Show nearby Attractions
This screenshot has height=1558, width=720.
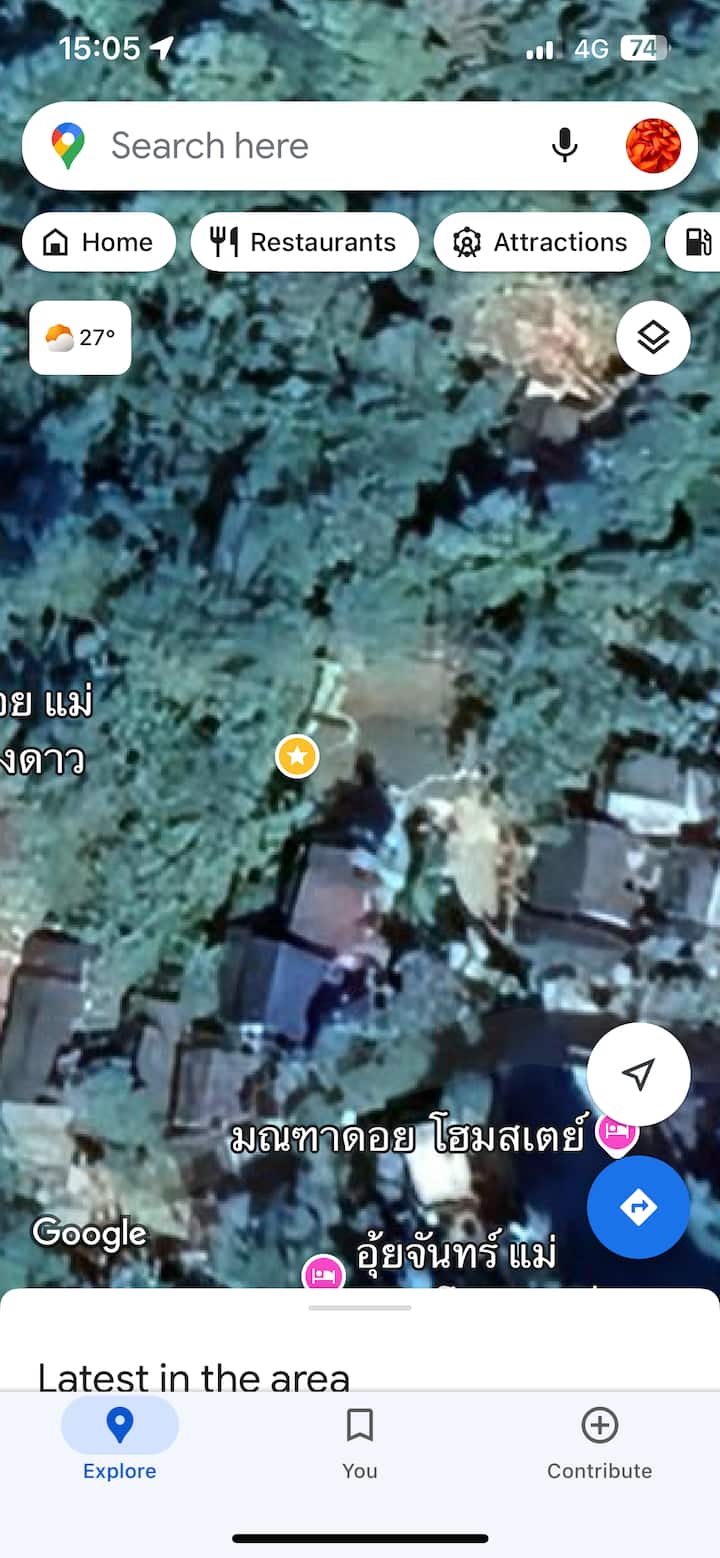pos(541,242)
